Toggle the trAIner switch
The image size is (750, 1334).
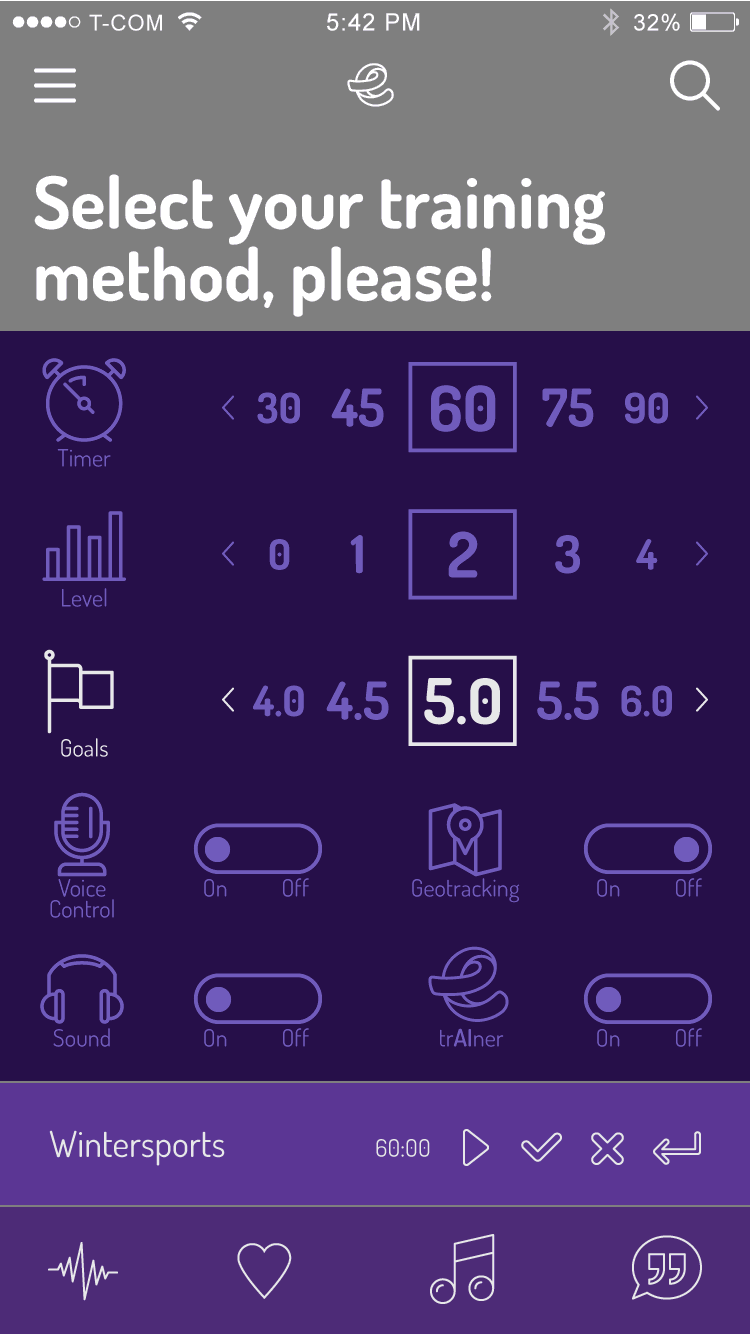coord(648,999)
